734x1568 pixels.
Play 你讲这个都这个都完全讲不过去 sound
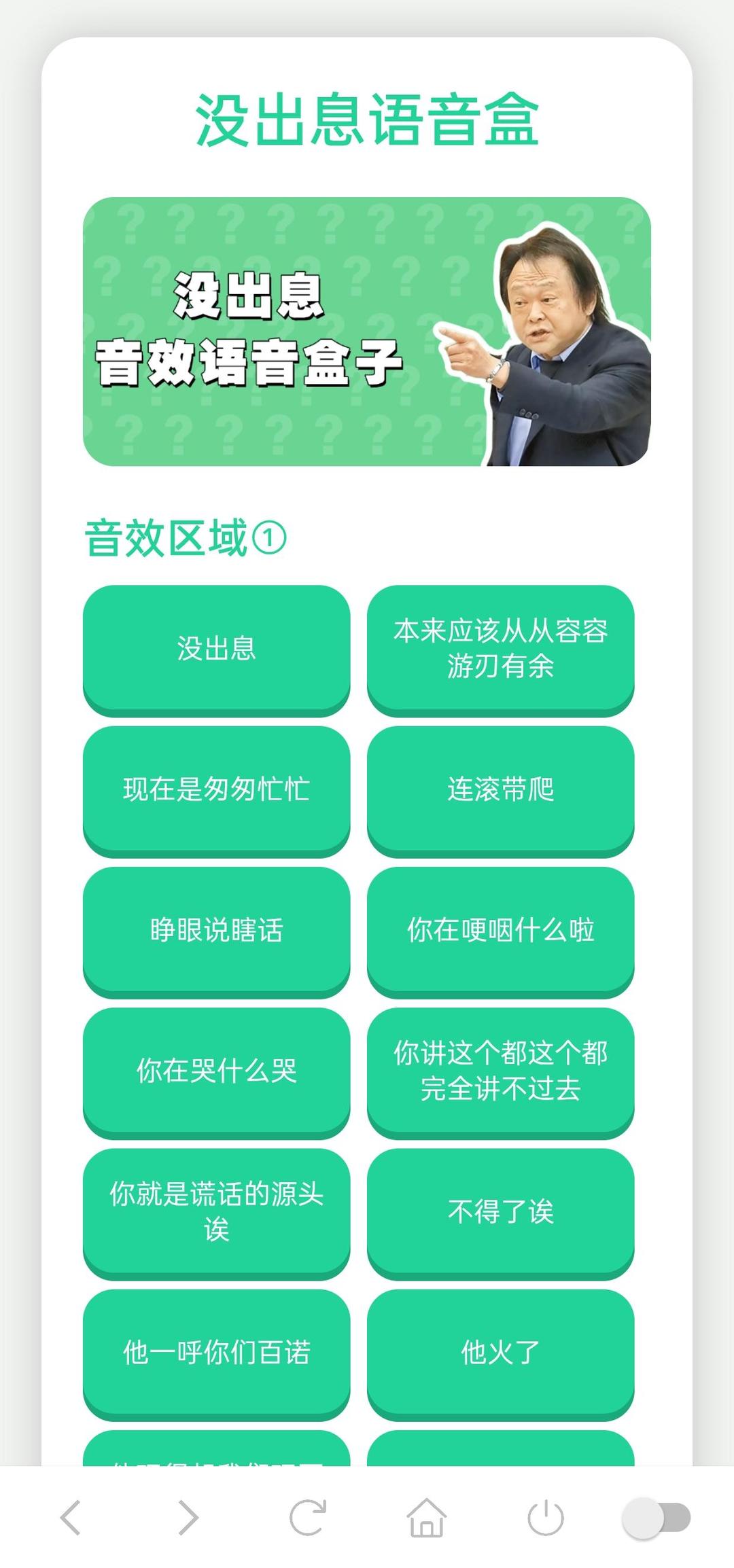(500, 1071)
